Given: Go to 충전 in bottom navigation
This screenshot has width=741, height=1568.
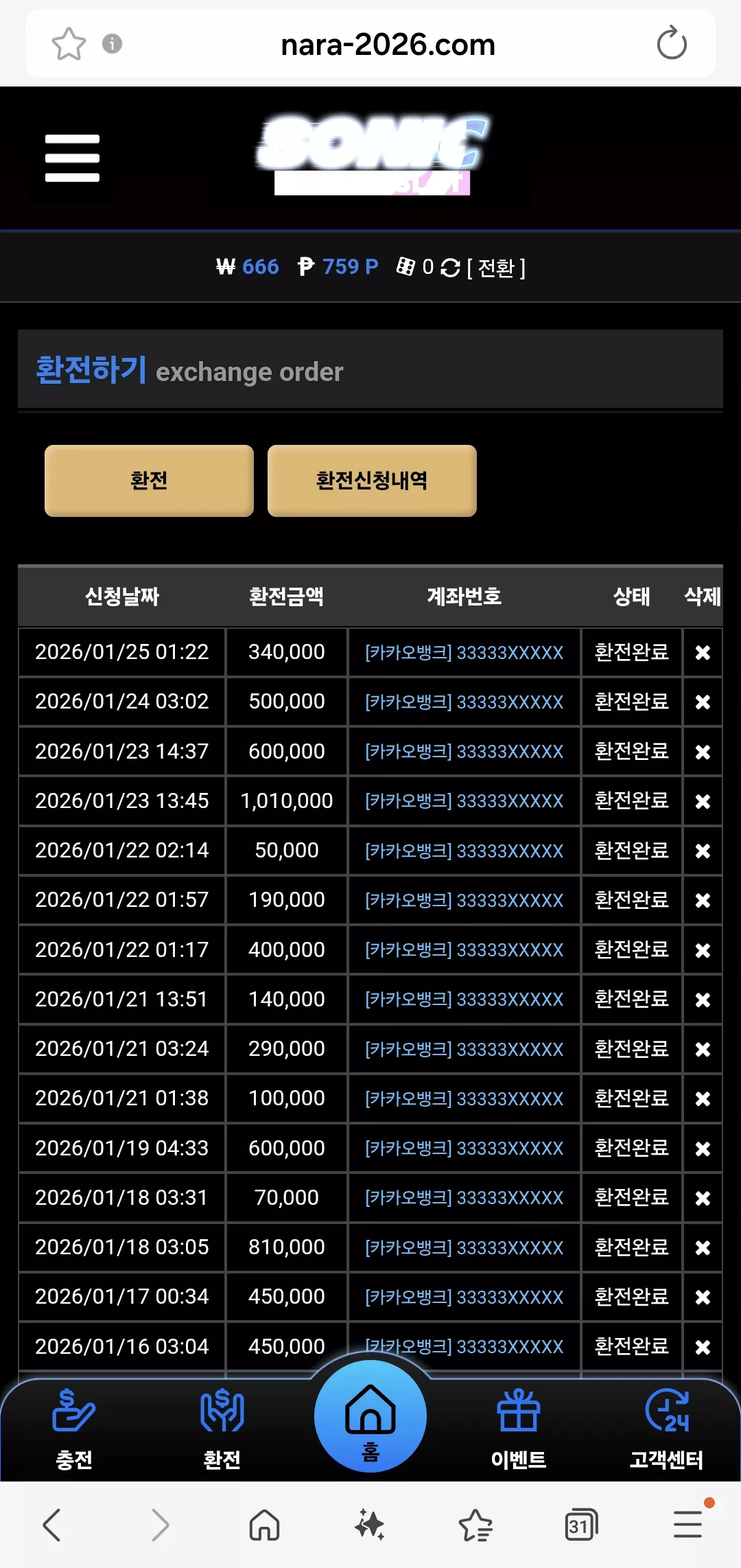Looking at the screenshot, I should point(74,1429).
